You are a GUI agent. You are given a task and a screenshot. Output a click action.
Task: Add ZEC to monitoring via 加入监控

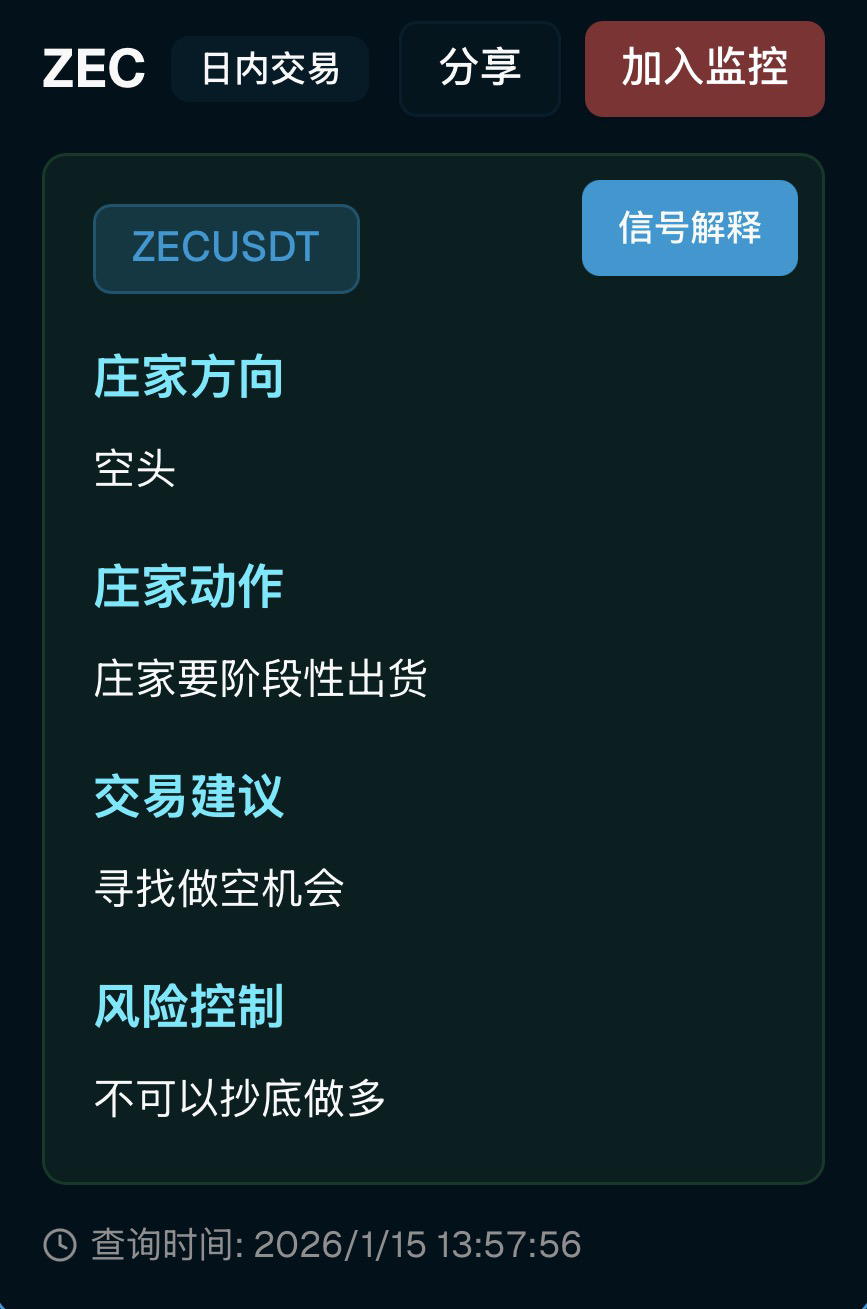[704, 69]
